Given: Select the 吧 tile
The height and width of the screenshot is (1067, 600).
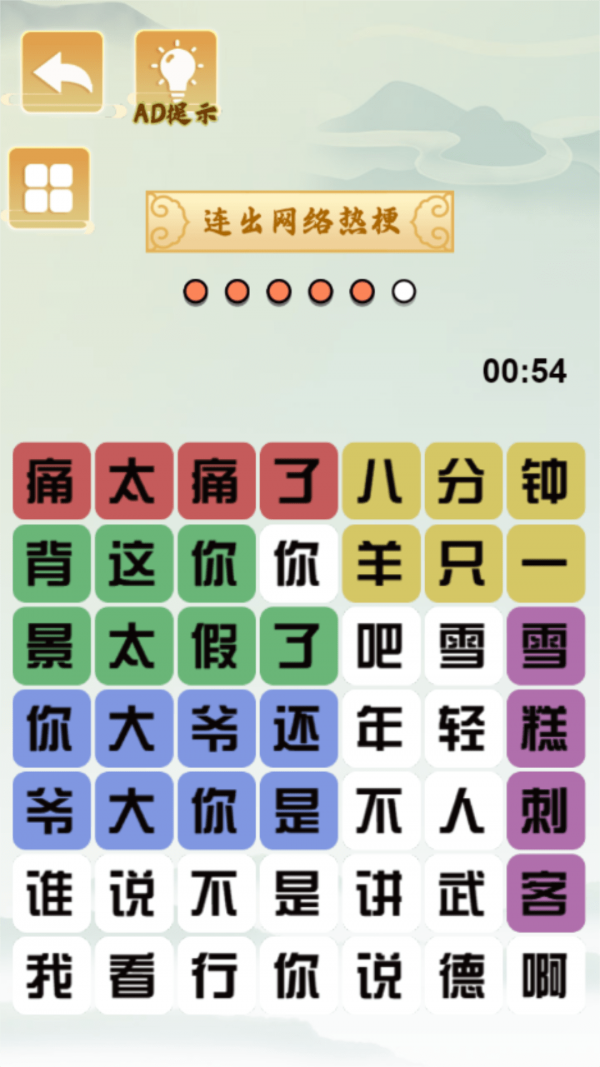Looking at the screenshot, I should (x=380, y=647).
